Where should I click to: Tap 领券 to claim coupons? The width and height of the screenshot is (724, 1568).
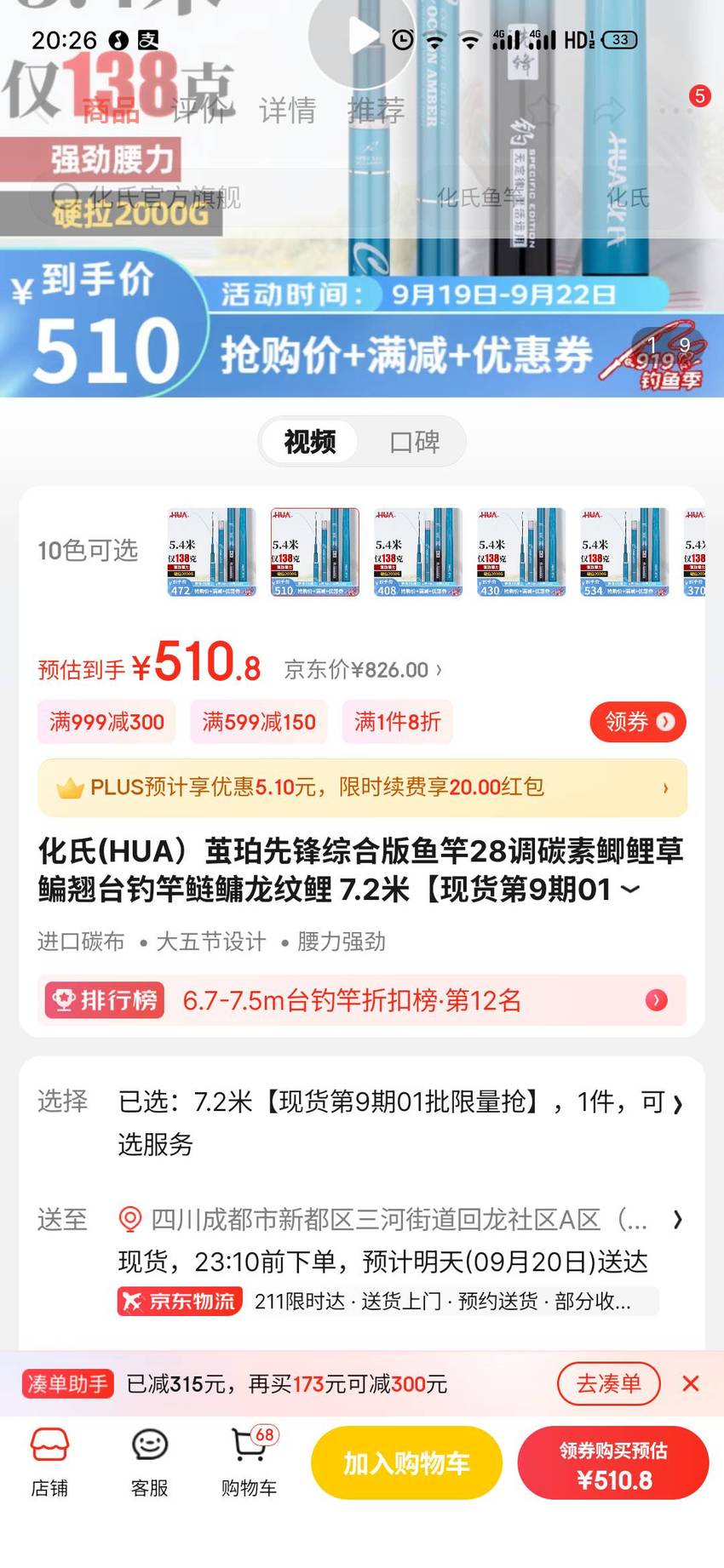(x=638, y=722)
